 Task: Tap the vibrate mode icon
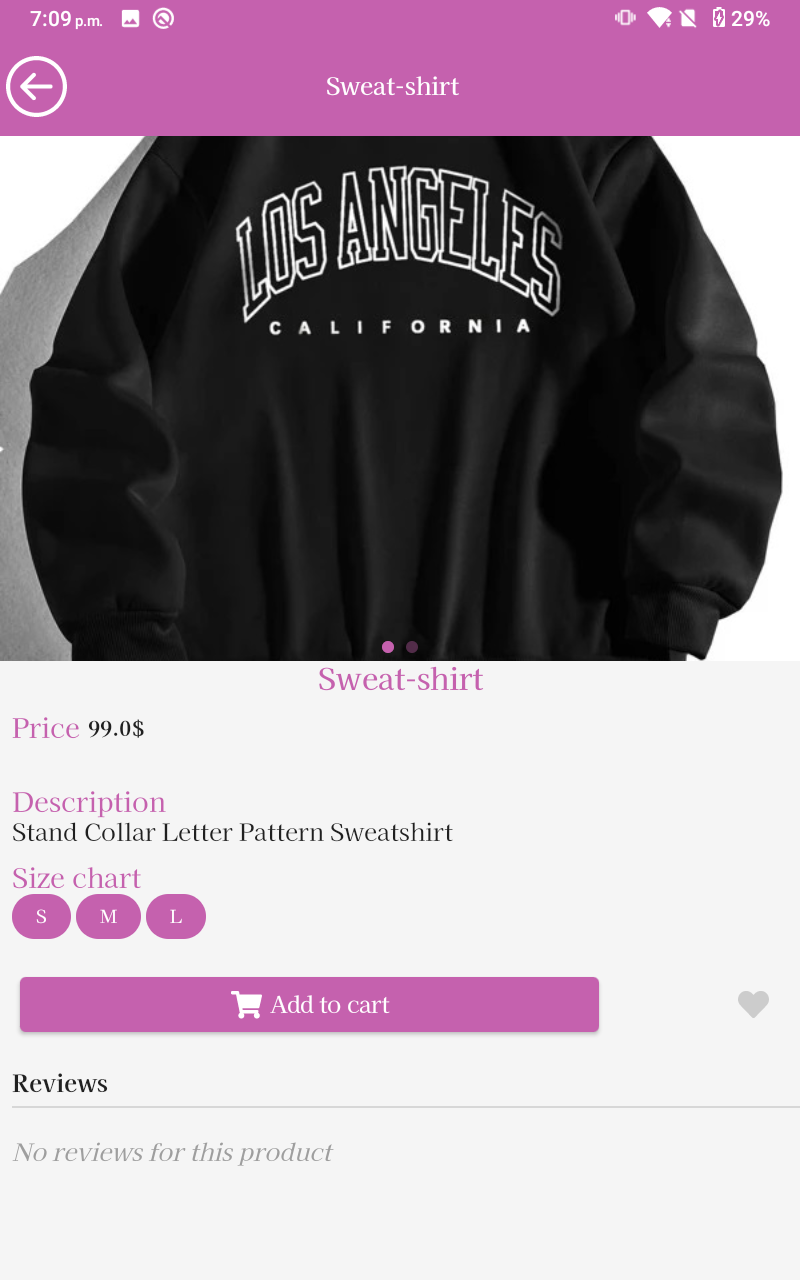tap(624, 17)
